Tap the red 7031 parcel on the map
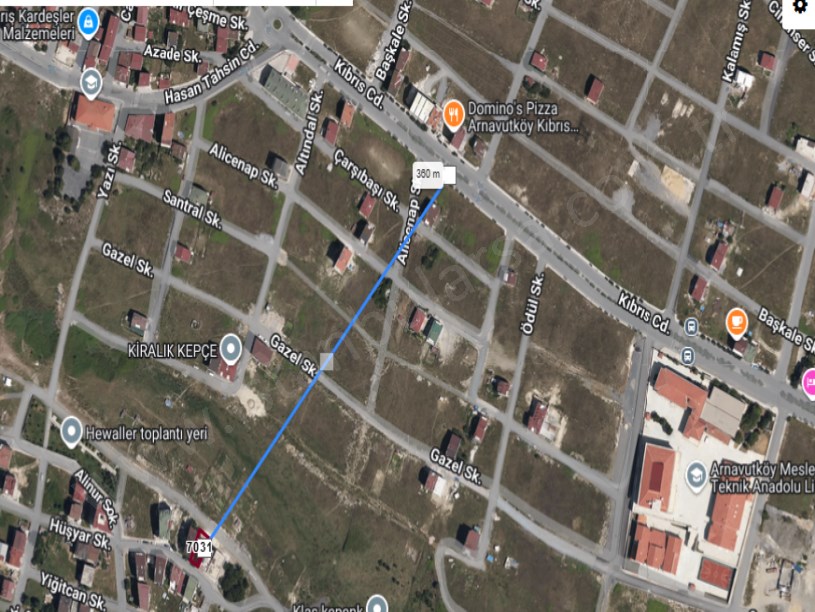 (x=202, y=547)
